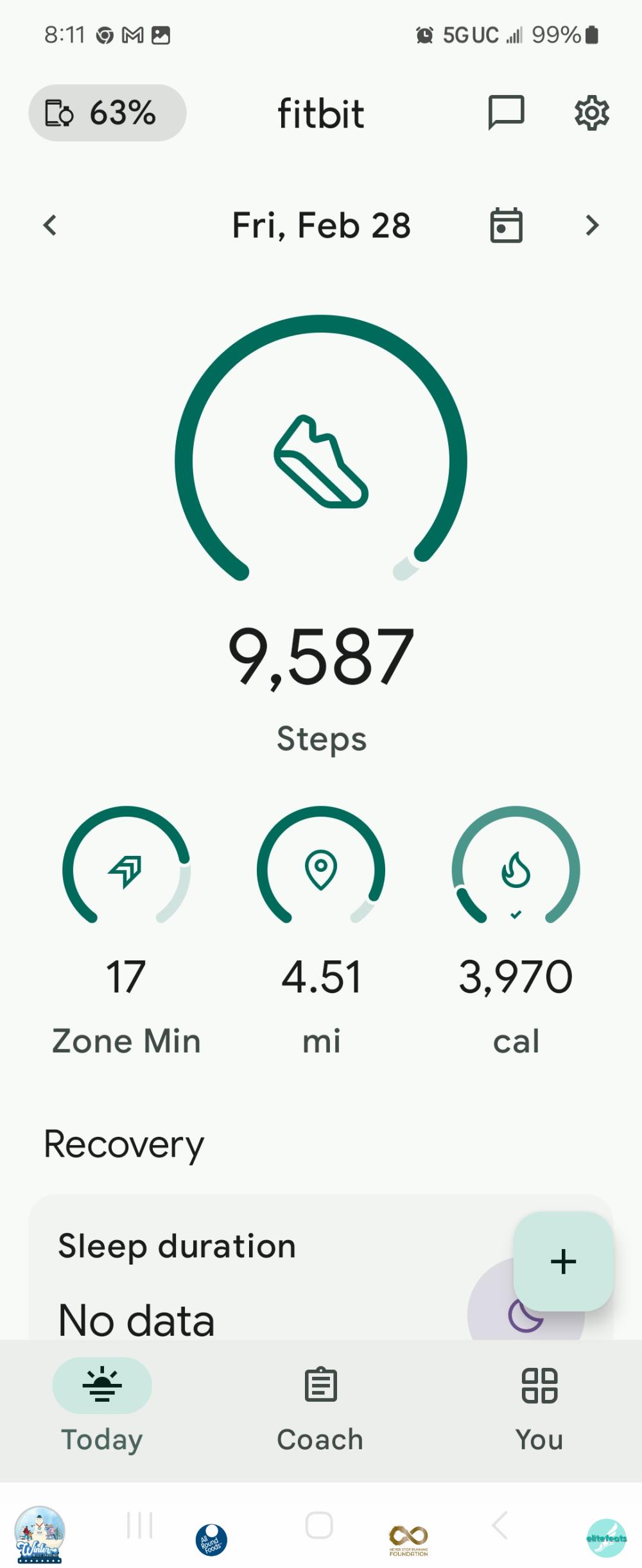Tap the plus floating action button
Screen dimensions: 642x1568
tap(563, 1261)
